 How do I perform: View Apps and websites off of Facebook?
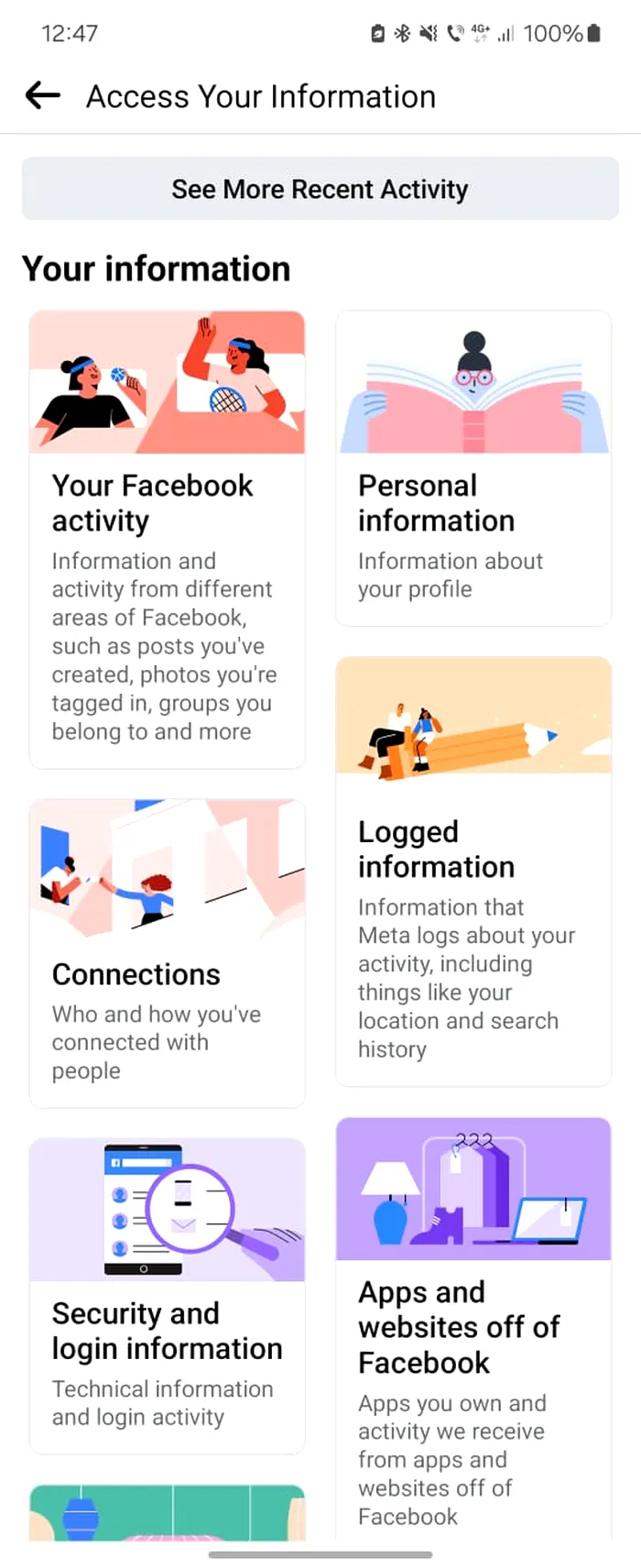[x=473, y=1324]
